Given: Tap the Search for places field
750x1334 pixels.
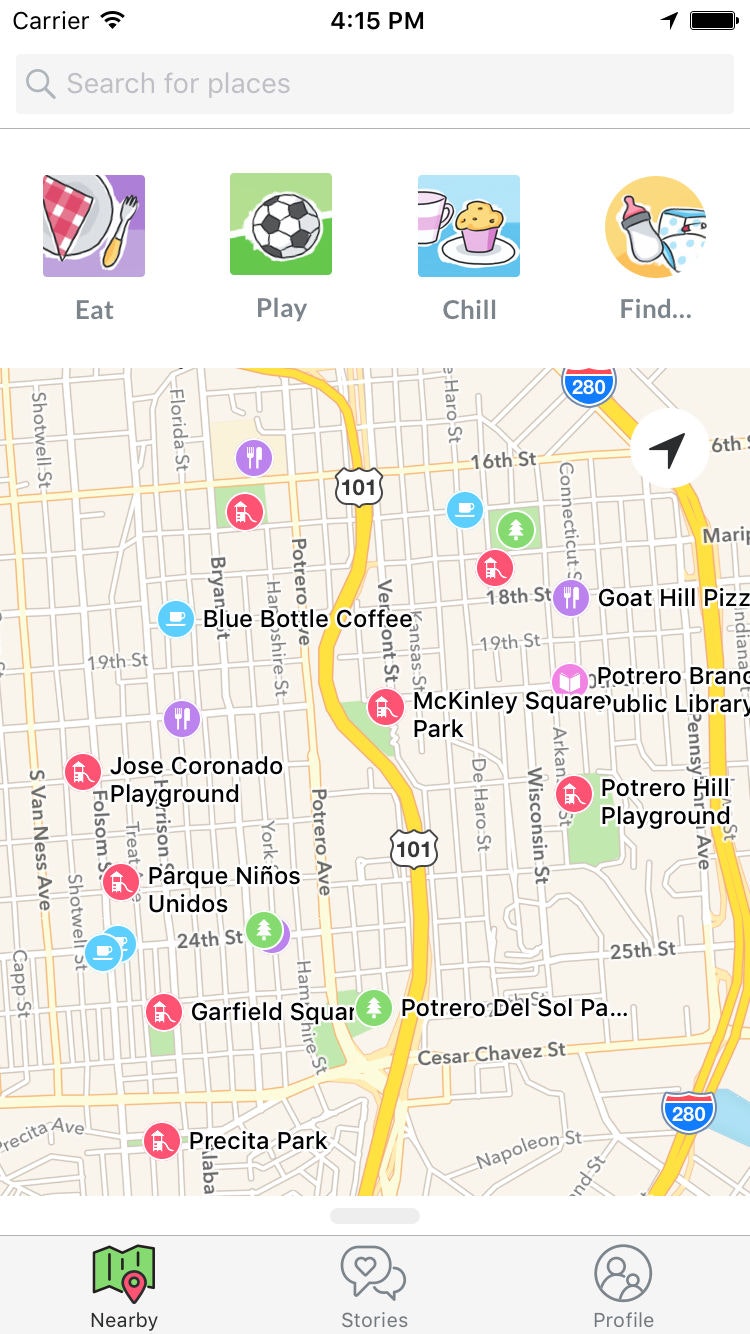Looking at the screenshot, I should point(375,84).
